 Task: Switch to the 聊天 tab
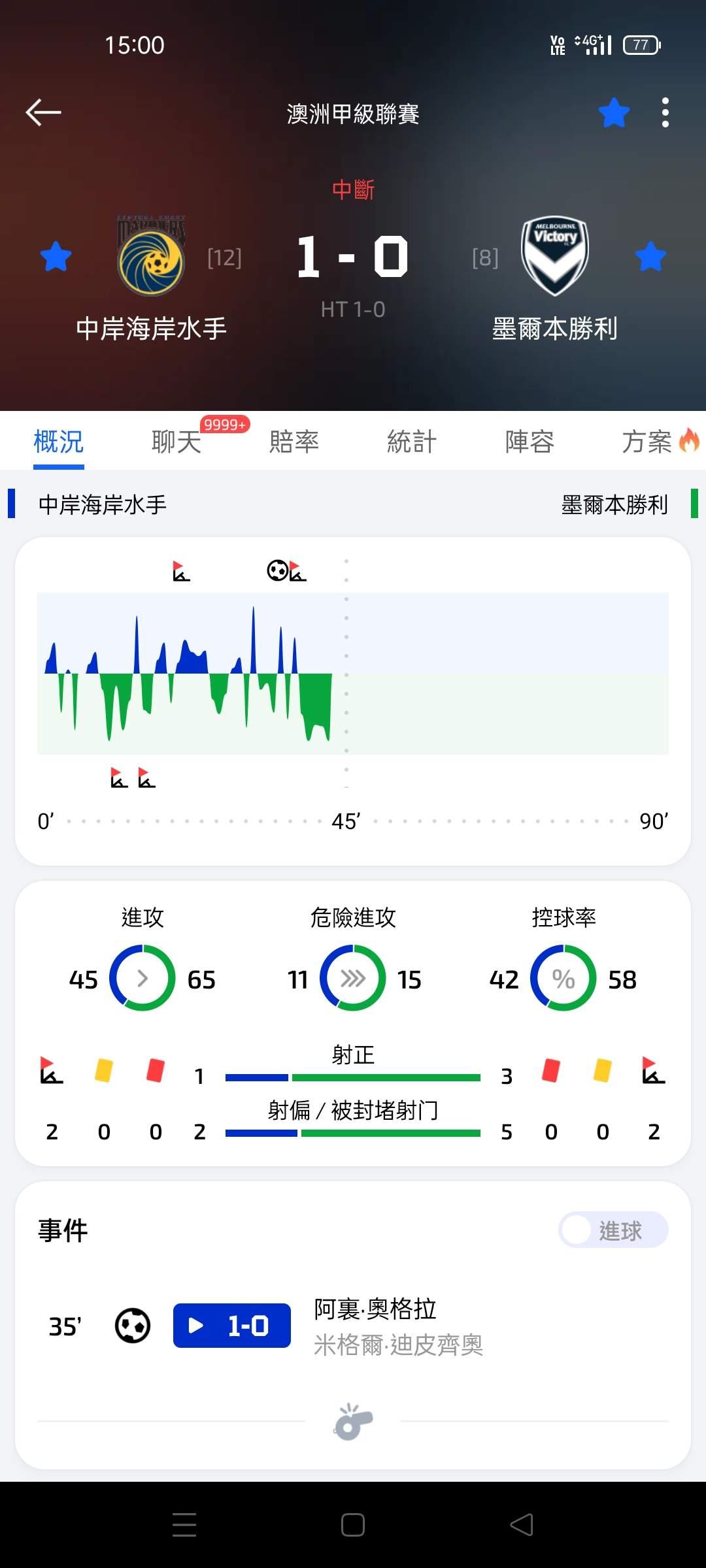[x=176, y=442]
